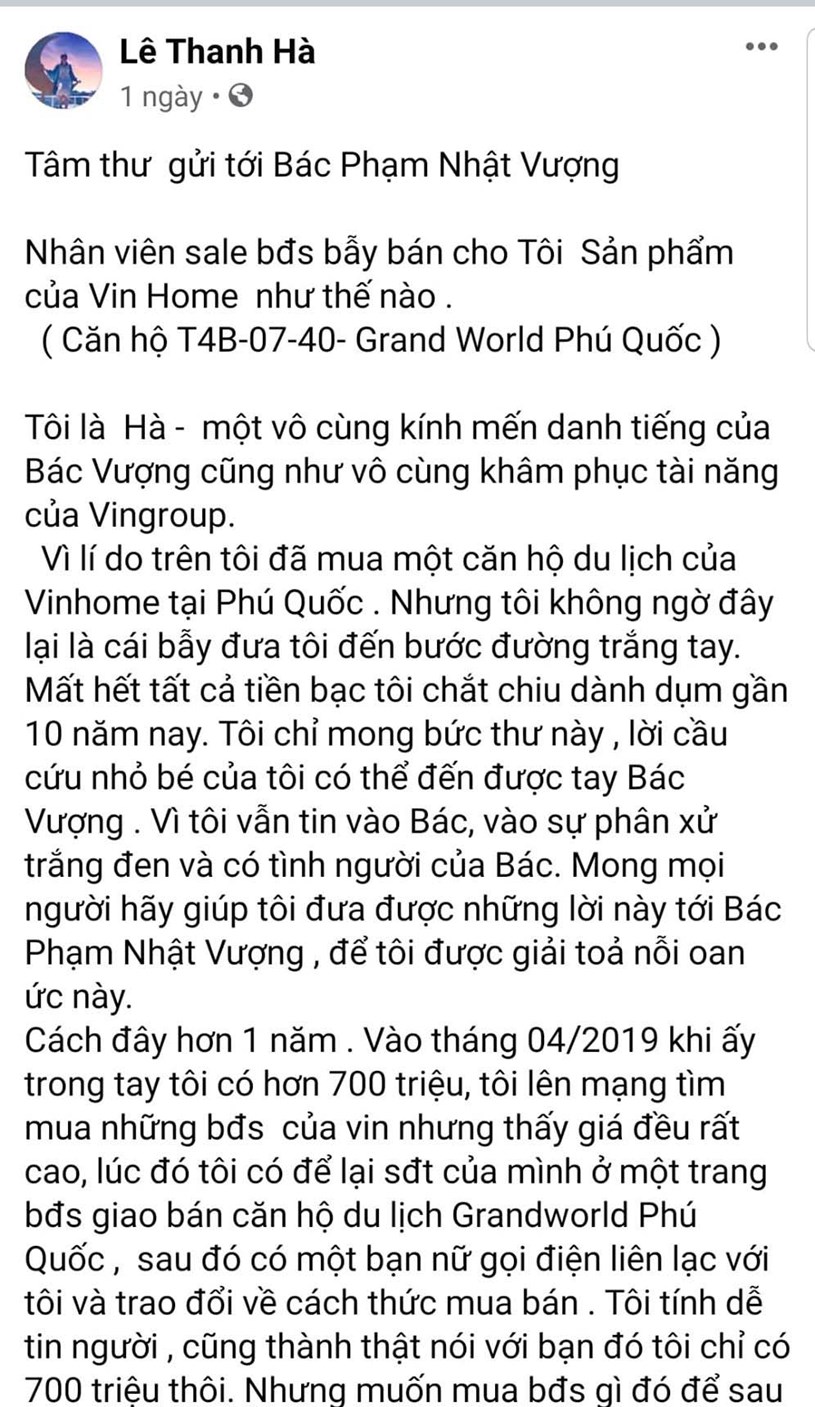
Task: Open Lê Thanh Hà's profile name
Action: 217,50
